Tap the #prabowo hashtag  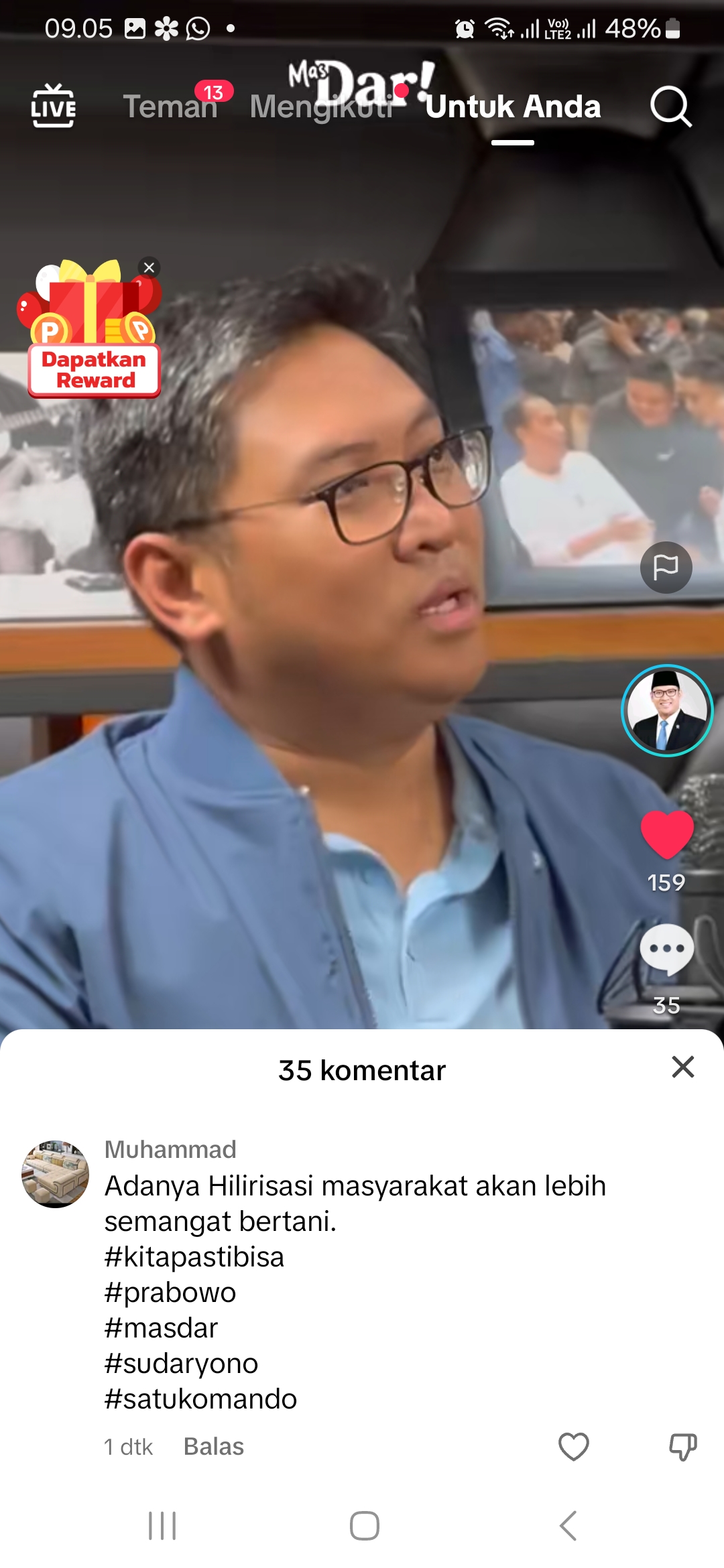(x=170, y=1292)
